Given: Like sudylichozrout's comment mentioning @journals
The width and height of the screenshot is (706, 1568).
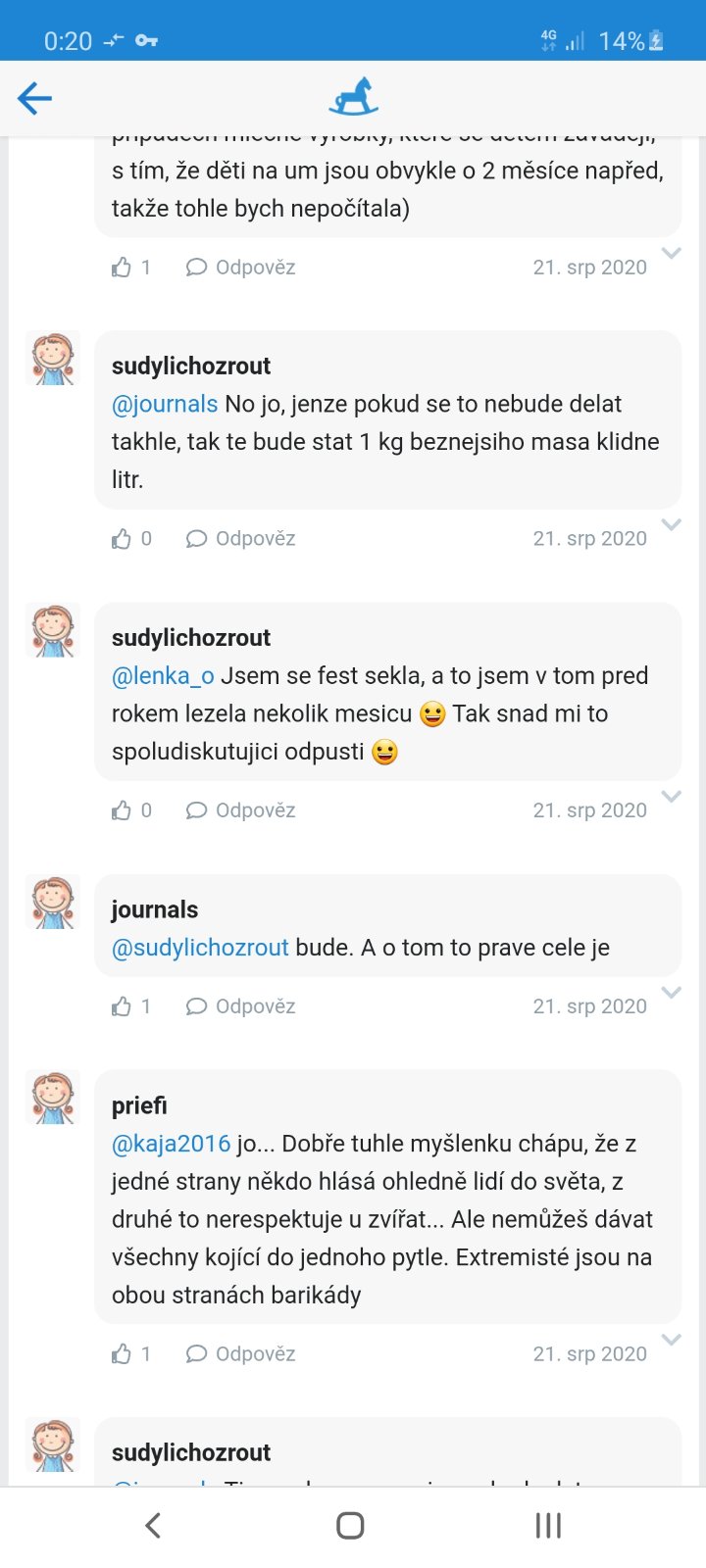Looking at the screenshot, I should click(122, 539).
